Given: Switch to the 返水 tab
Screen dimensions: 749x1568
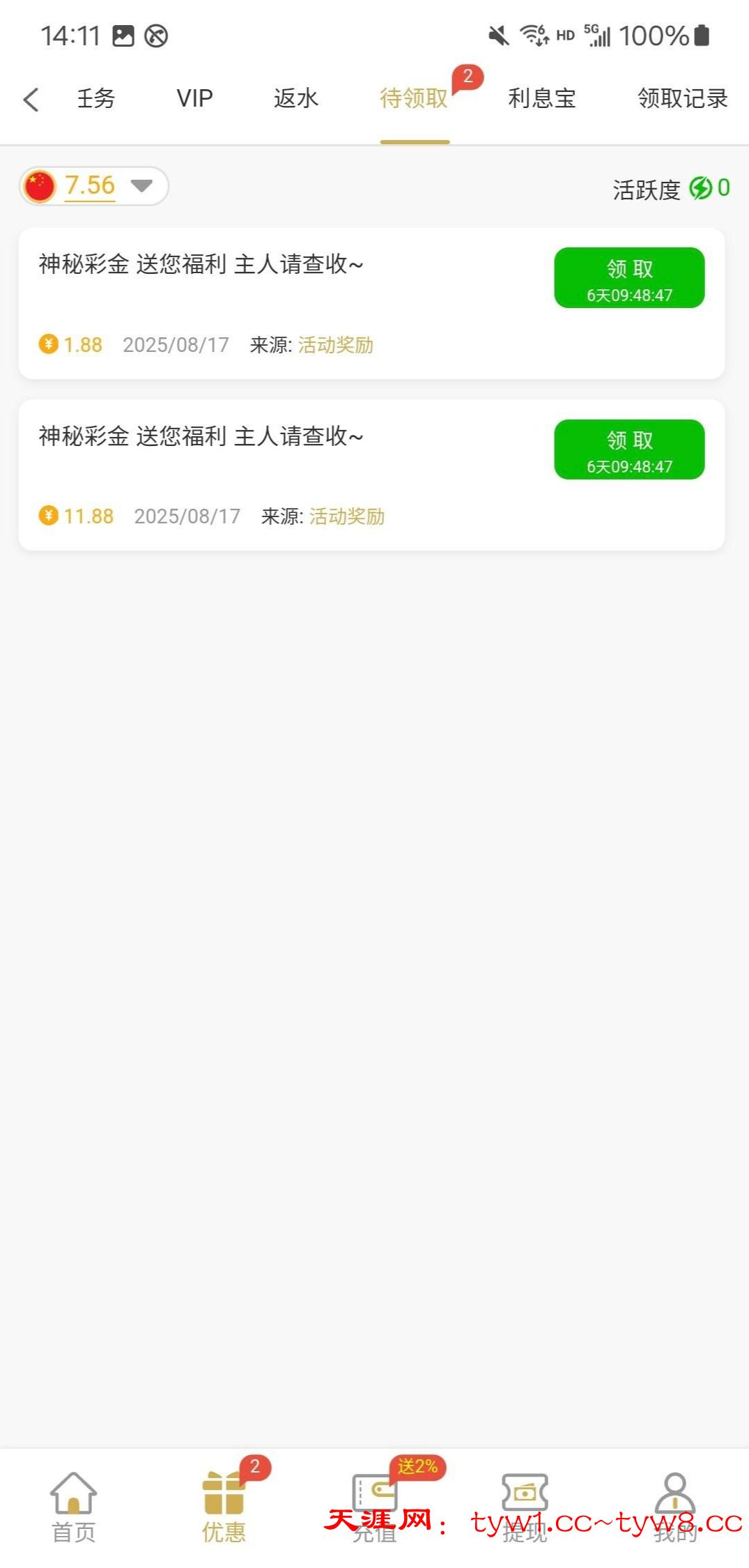Looking at the screenshot, I should point(295,99).
